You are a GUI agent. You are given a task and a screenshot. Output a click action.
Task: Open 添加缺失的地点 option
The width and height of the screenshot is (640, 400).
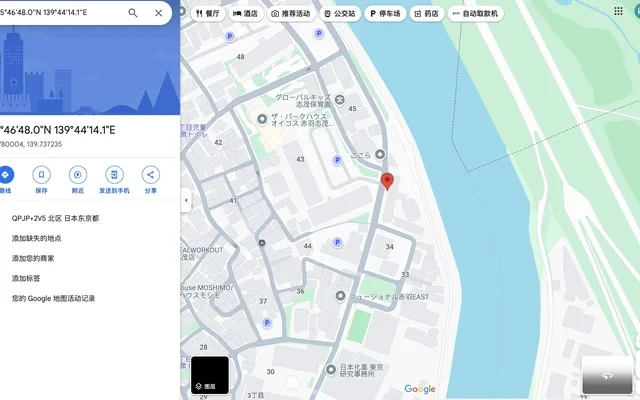point(36,238)
